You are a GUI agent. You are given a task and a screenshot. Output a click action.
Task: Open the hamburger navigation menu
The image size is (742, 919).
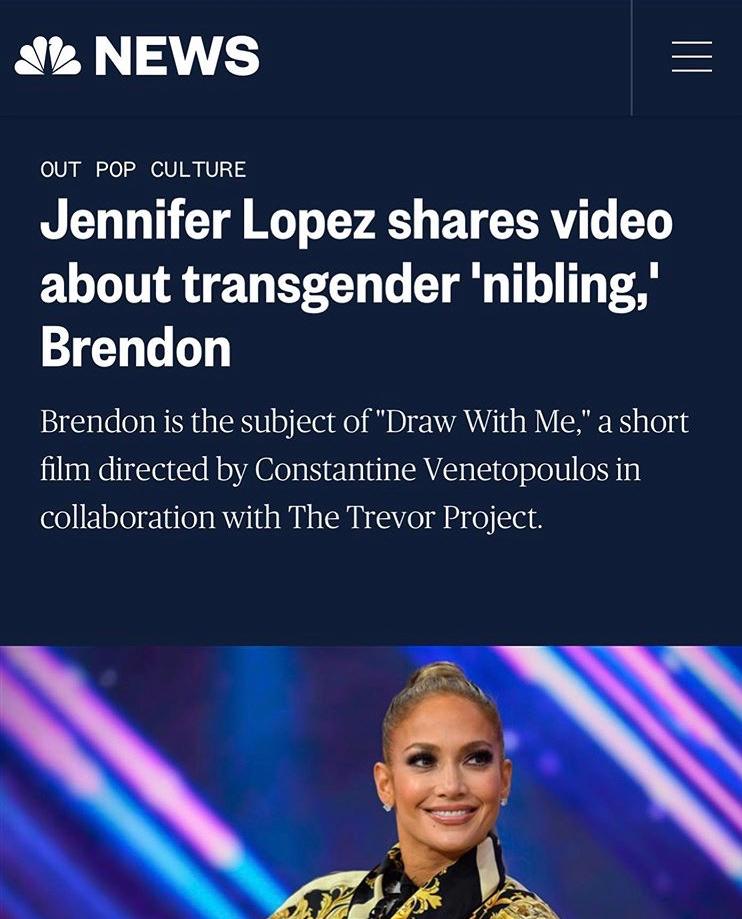pos(691,57)
